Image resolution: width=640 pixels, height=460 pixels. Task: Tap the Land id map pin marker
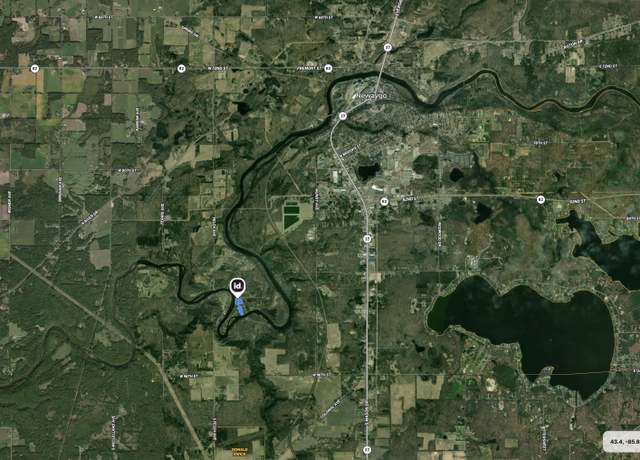pos(238,287)
